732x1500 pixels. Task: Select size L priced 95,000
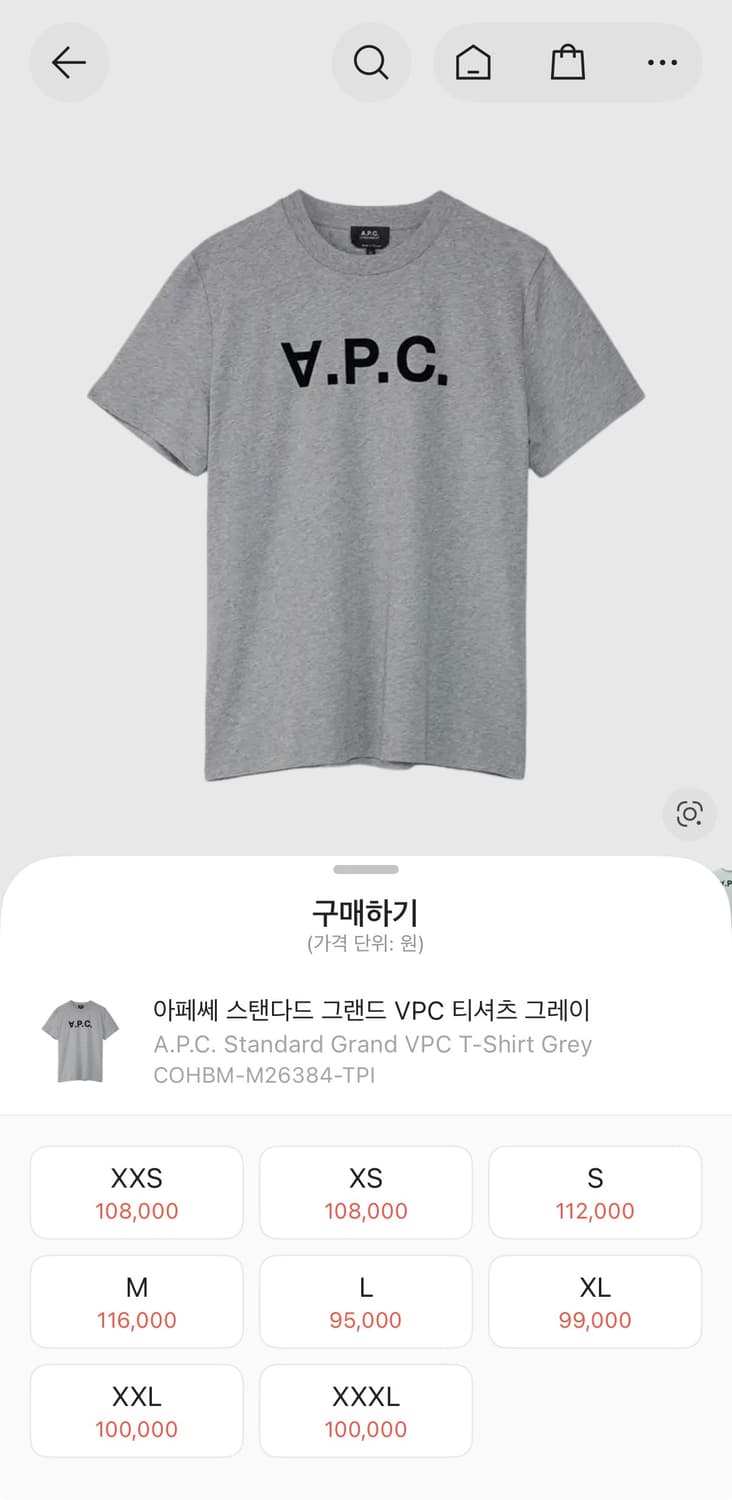click(x=365, y=1301)
